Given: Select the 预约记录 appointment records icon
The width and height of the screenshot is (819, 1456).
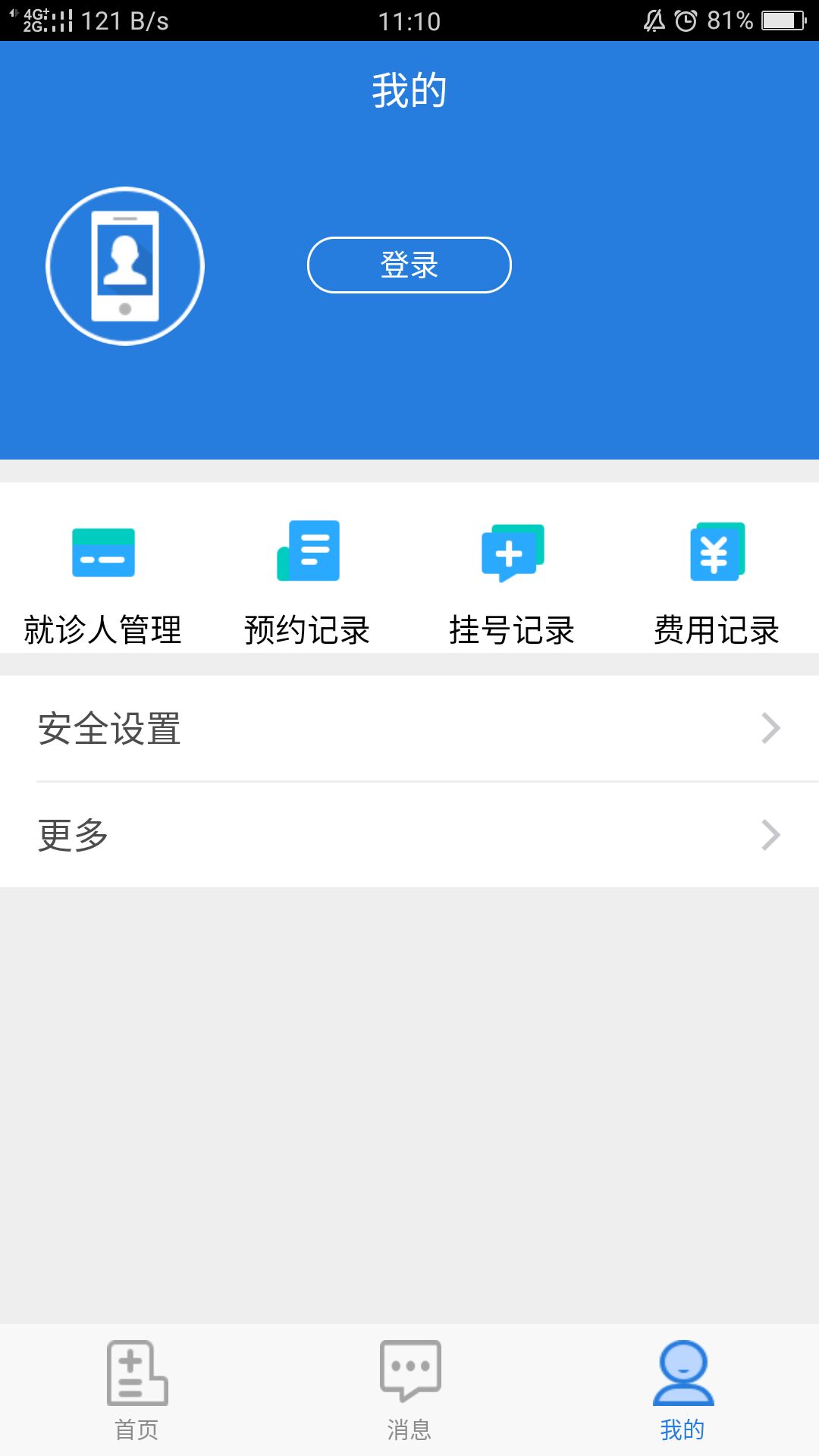Looking at the screenshot, I should click(308, 553).
